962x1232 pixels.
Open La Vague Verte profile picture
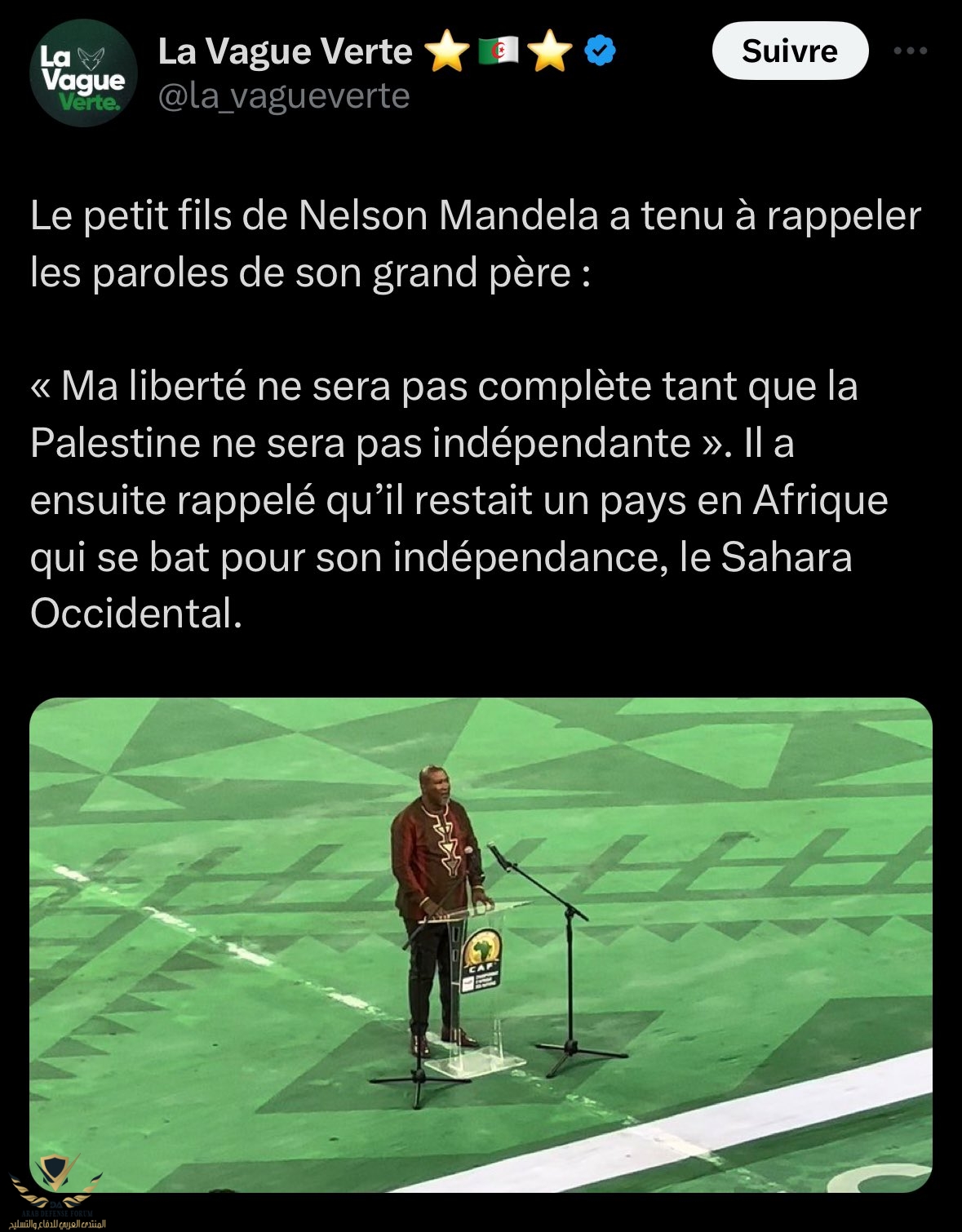pos(83,73)
